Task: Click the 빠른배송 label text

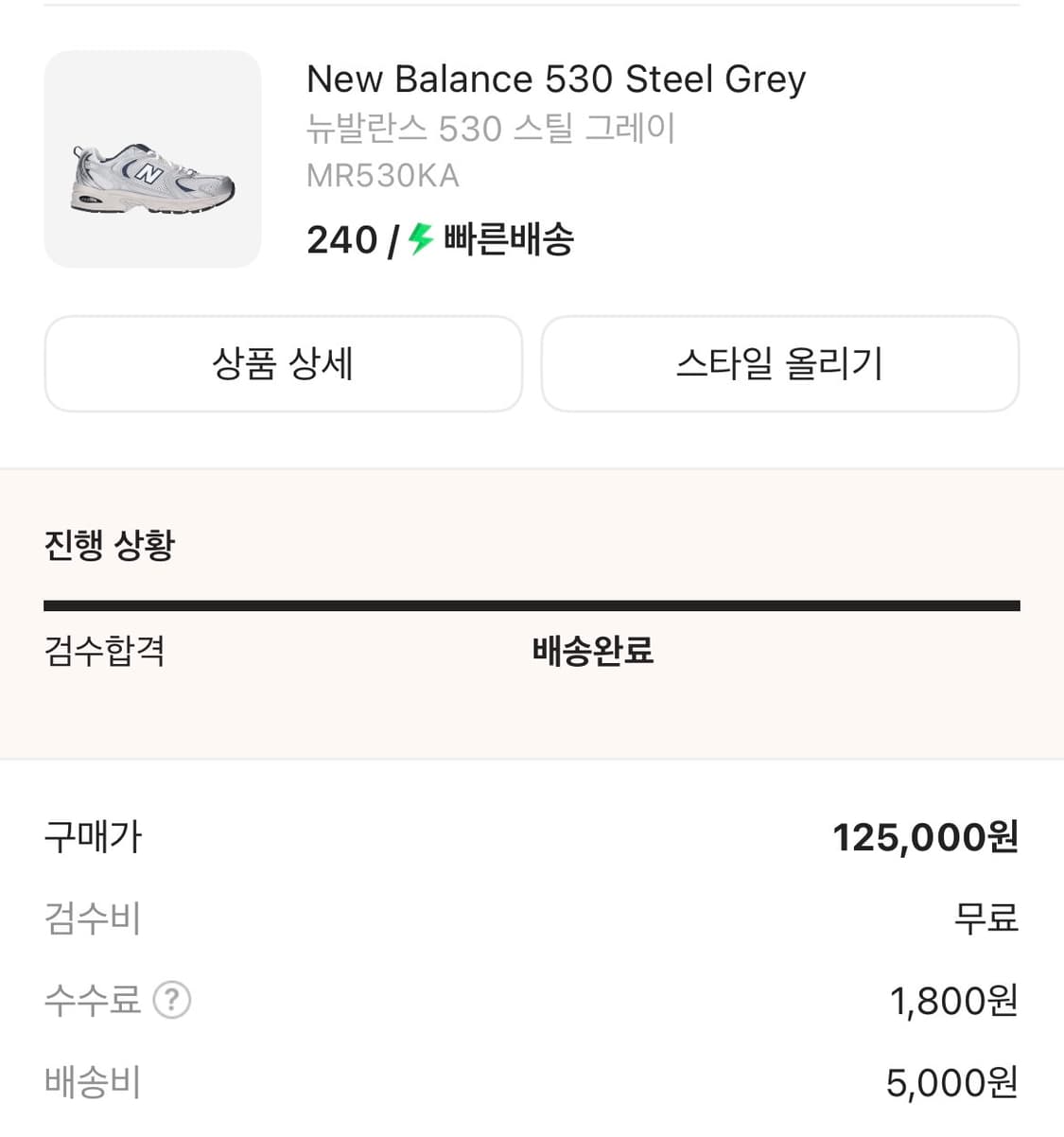Action: [x=509, y=240]
